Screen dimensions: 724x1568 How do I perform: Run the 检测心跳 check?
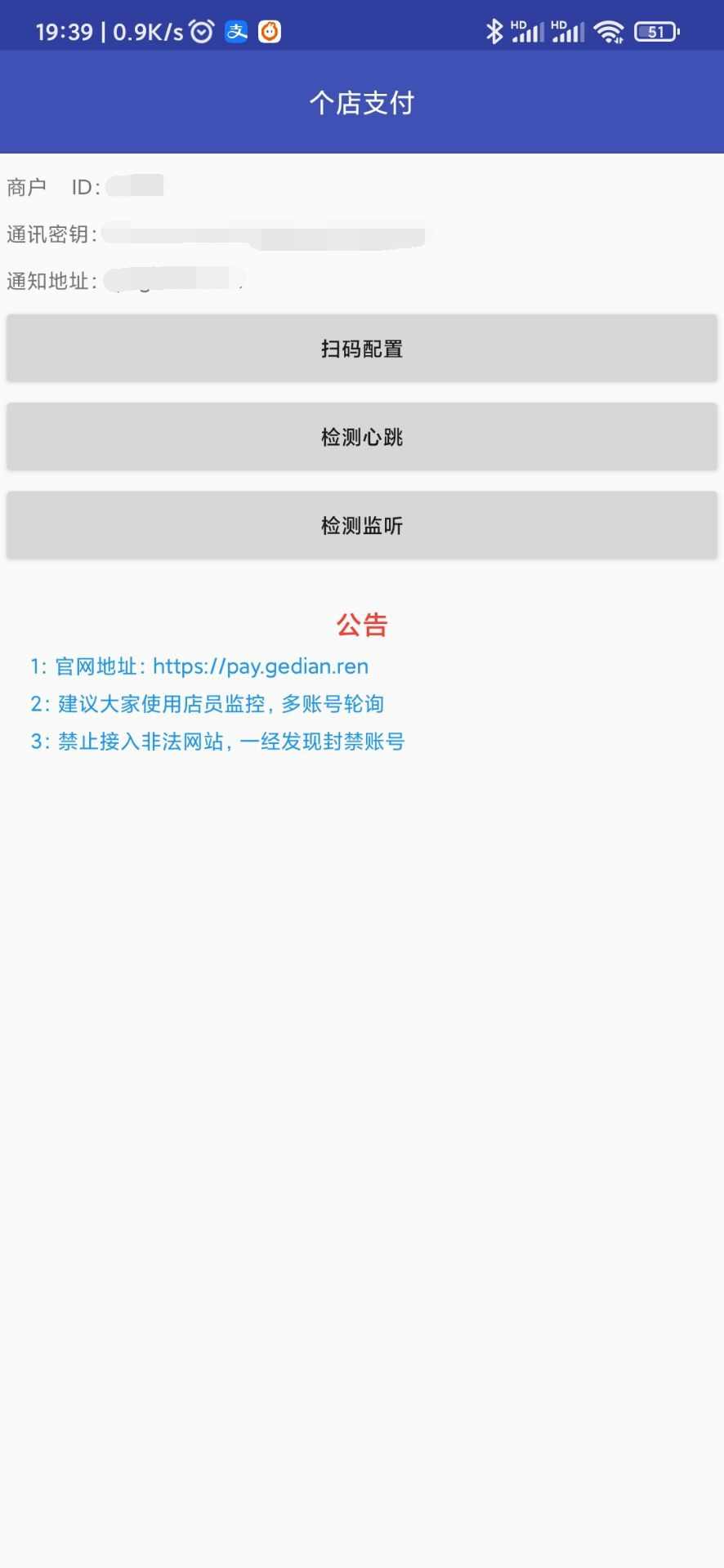(x=362, y=437)
